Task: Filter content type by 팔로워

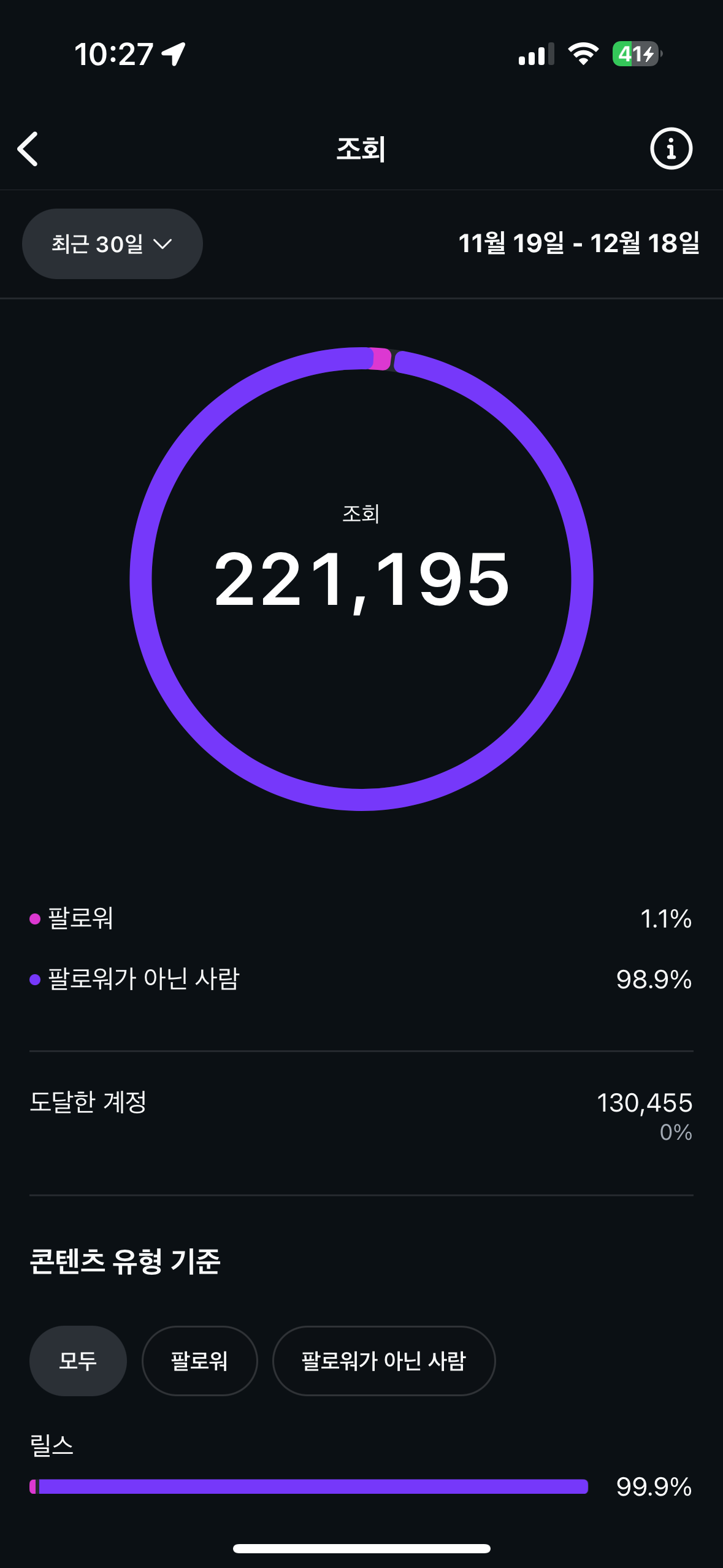Action: (x=199, y=1361)
